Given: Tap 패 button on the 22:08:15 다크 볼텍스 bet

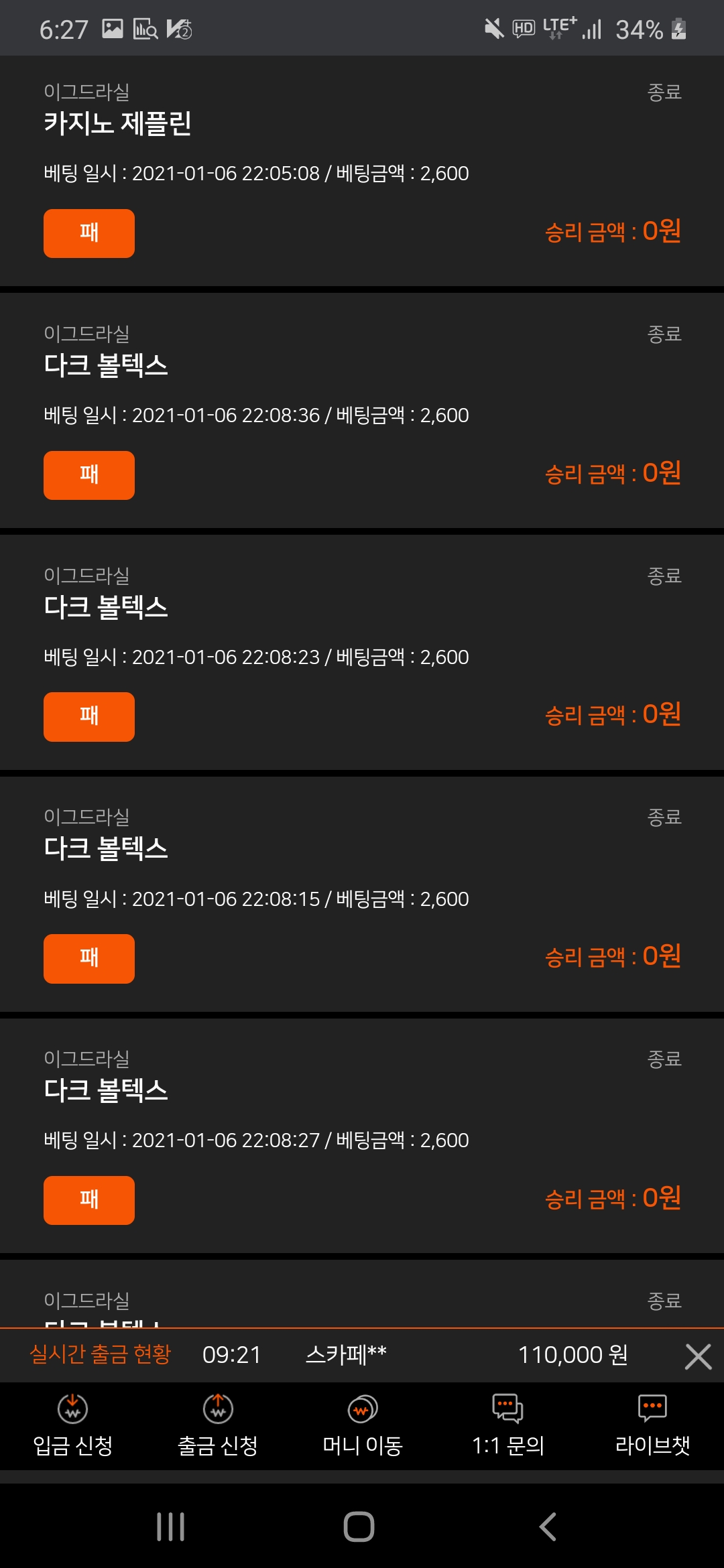Looking at the screenshot, I should (89, 959).
